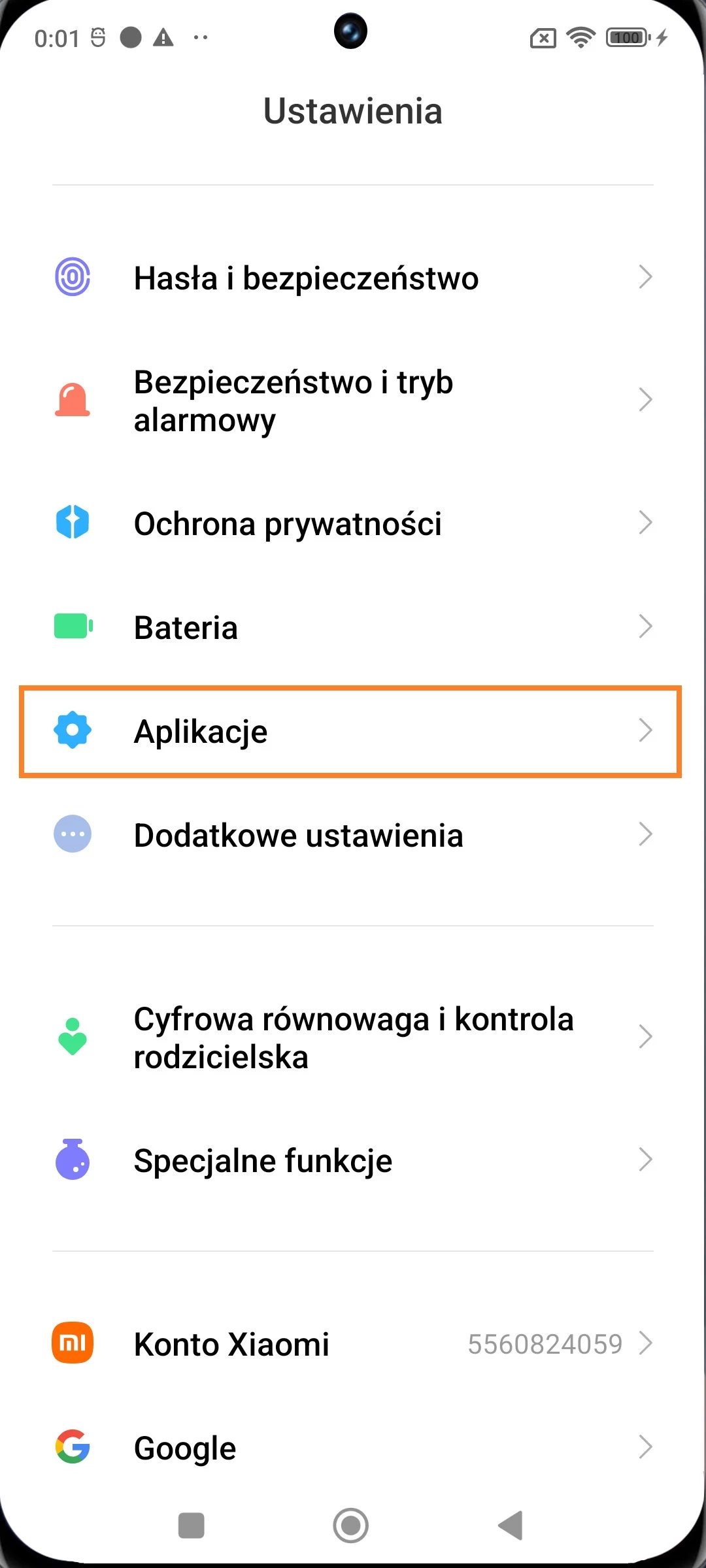This screenshot has width=706, height=1568.
Task: Go to the home screen
Action: coord(351,1526)
